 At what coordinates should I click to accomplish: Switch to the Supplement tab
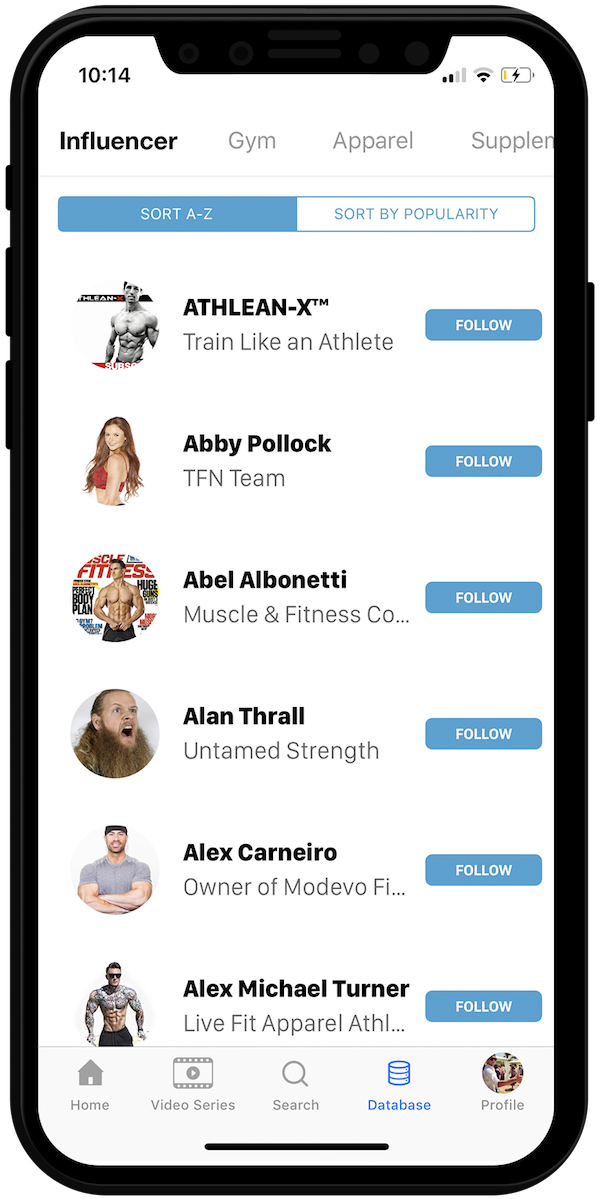coord(511,141)
